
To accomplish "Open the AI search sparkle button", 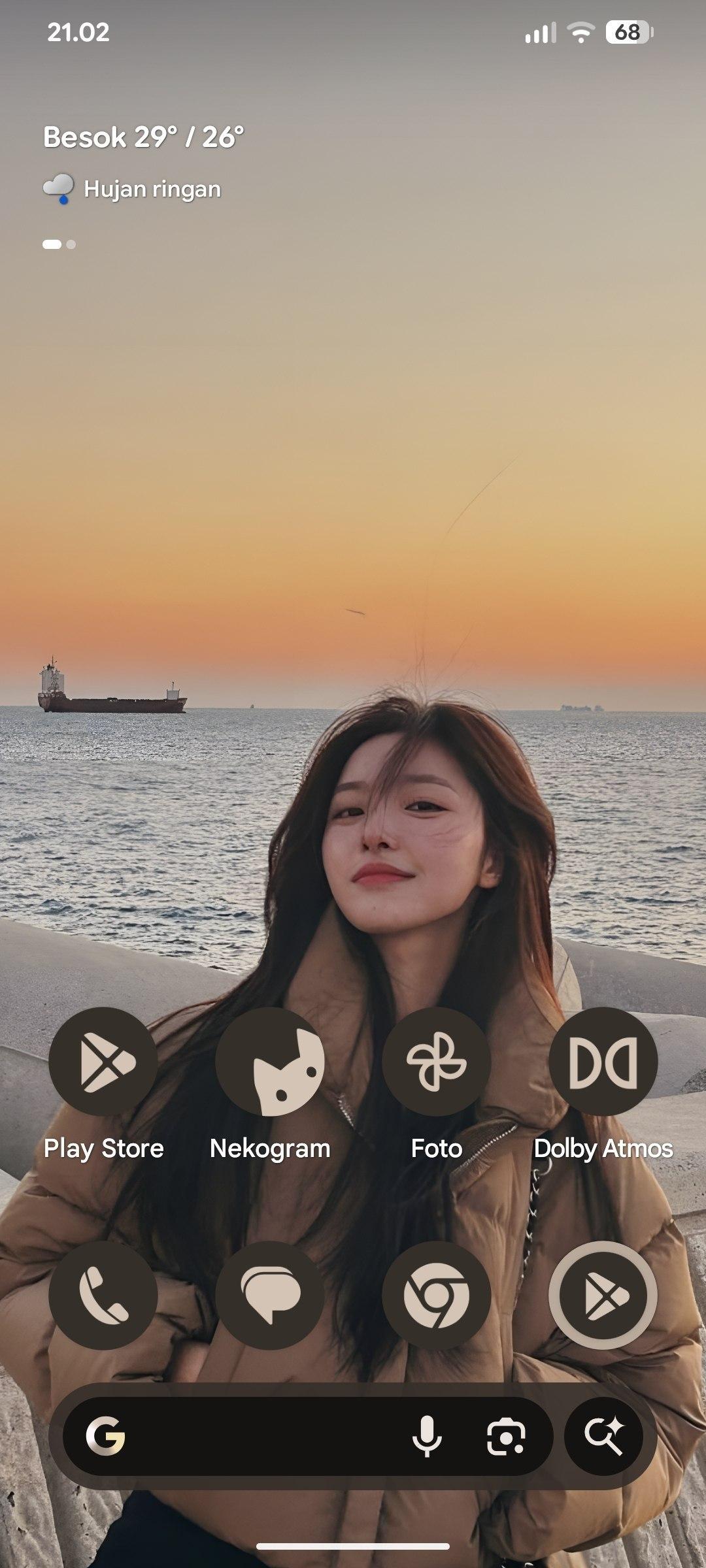I will click(x=603, y=1436).
